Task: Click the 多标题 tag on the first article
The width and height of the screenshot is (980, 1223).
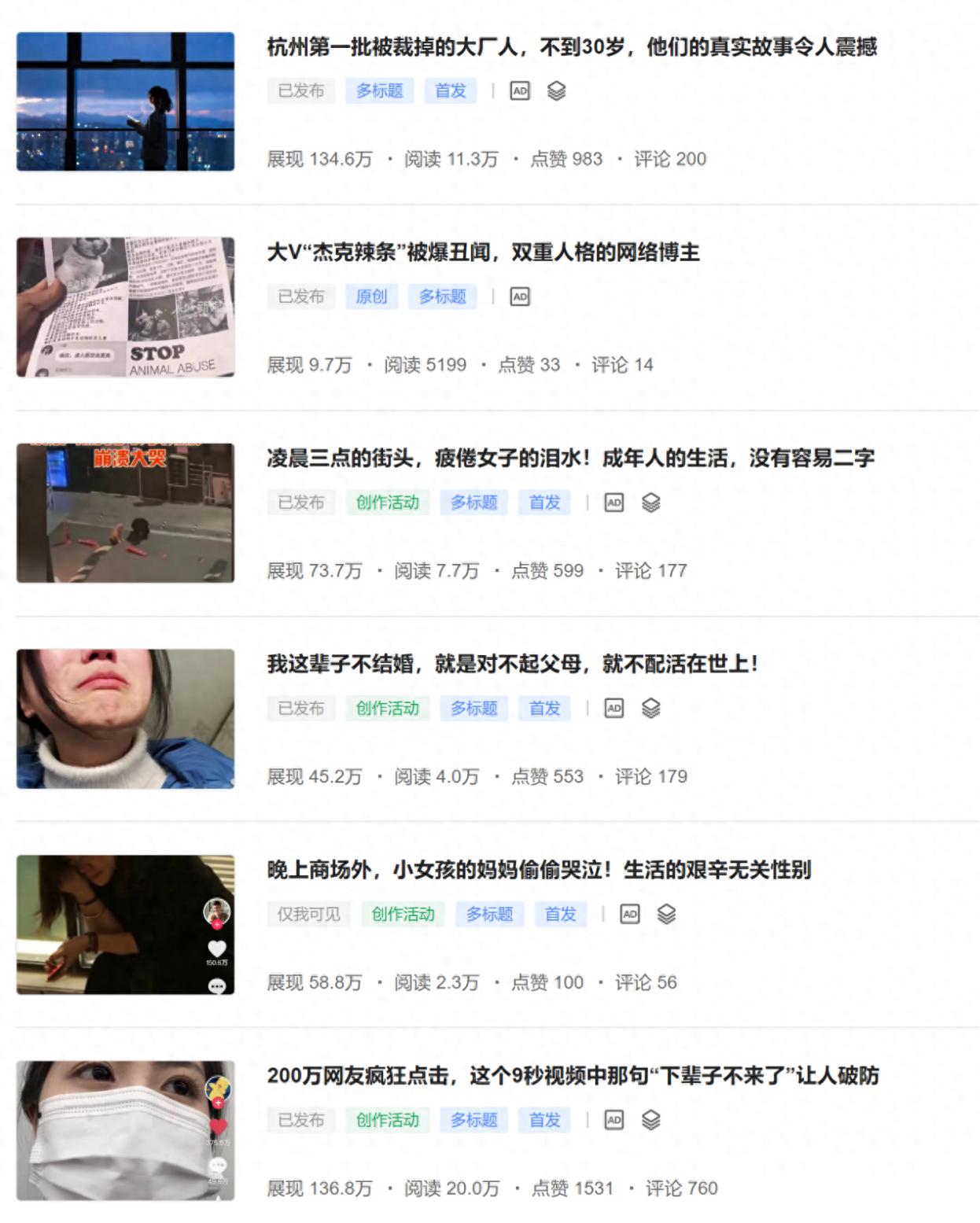Action: pyautogui.click(x=381, y=90)
